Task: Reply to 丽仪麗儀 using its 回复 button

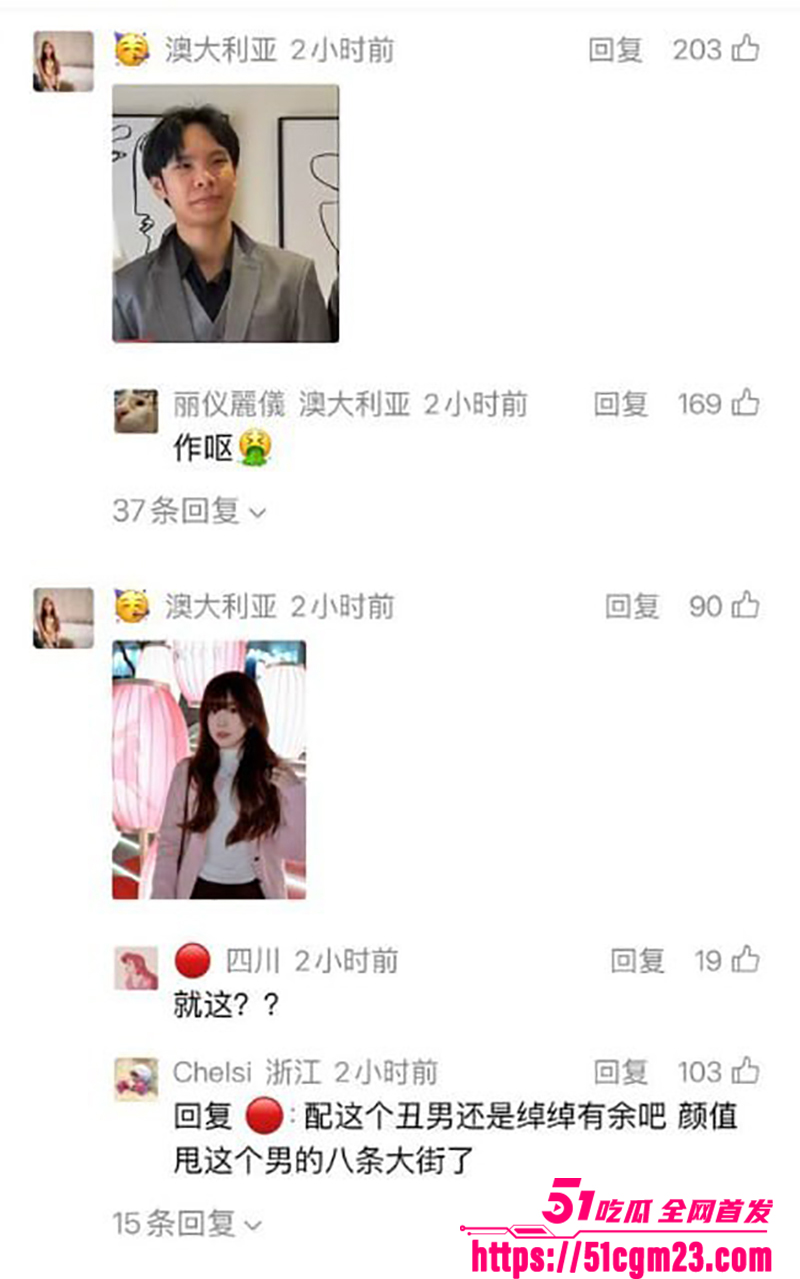Action: coord(626,404)
